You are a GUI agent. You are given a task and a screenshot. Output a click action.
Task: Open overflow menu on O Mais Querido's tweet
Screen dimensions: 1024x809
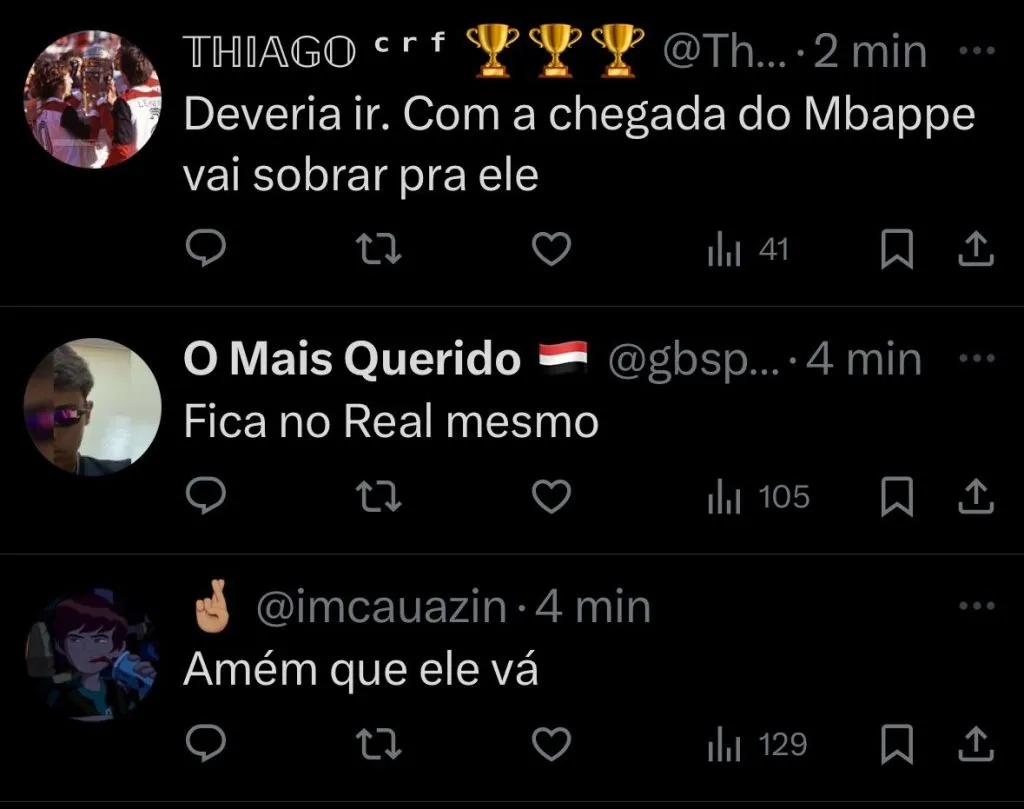(976, 358)
